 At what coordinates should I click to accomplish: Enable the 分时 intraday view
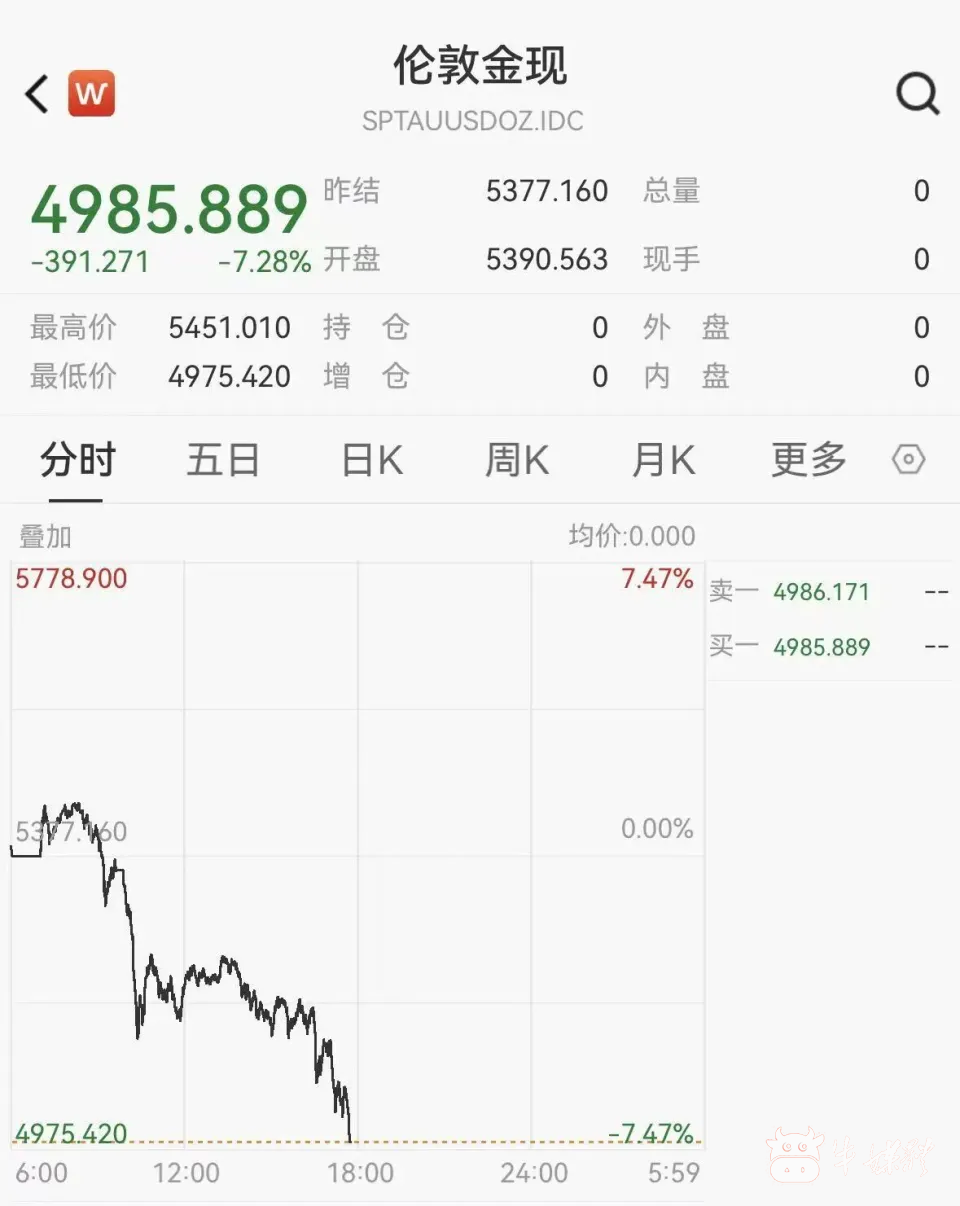(x=77, y=460)
